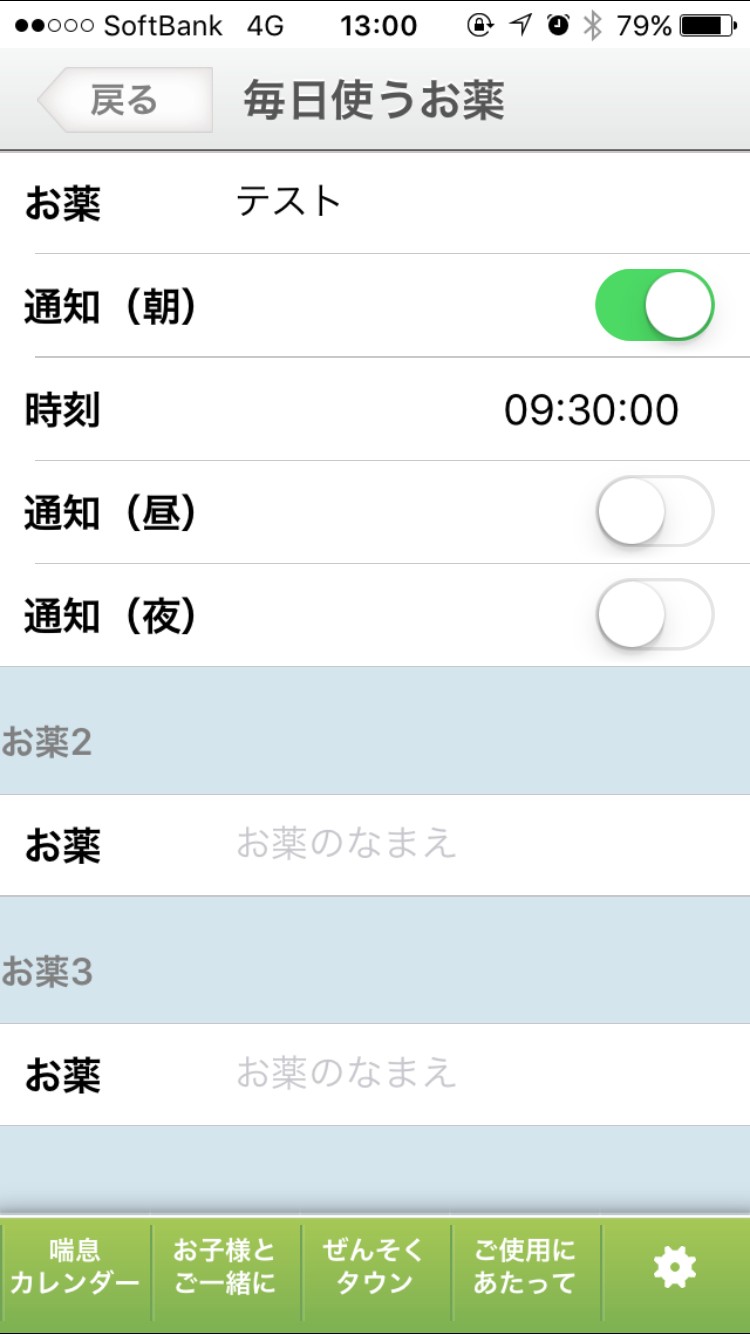Open the settings gear tab
The image size is (750, 1334).
click(x=675, y=1268)
